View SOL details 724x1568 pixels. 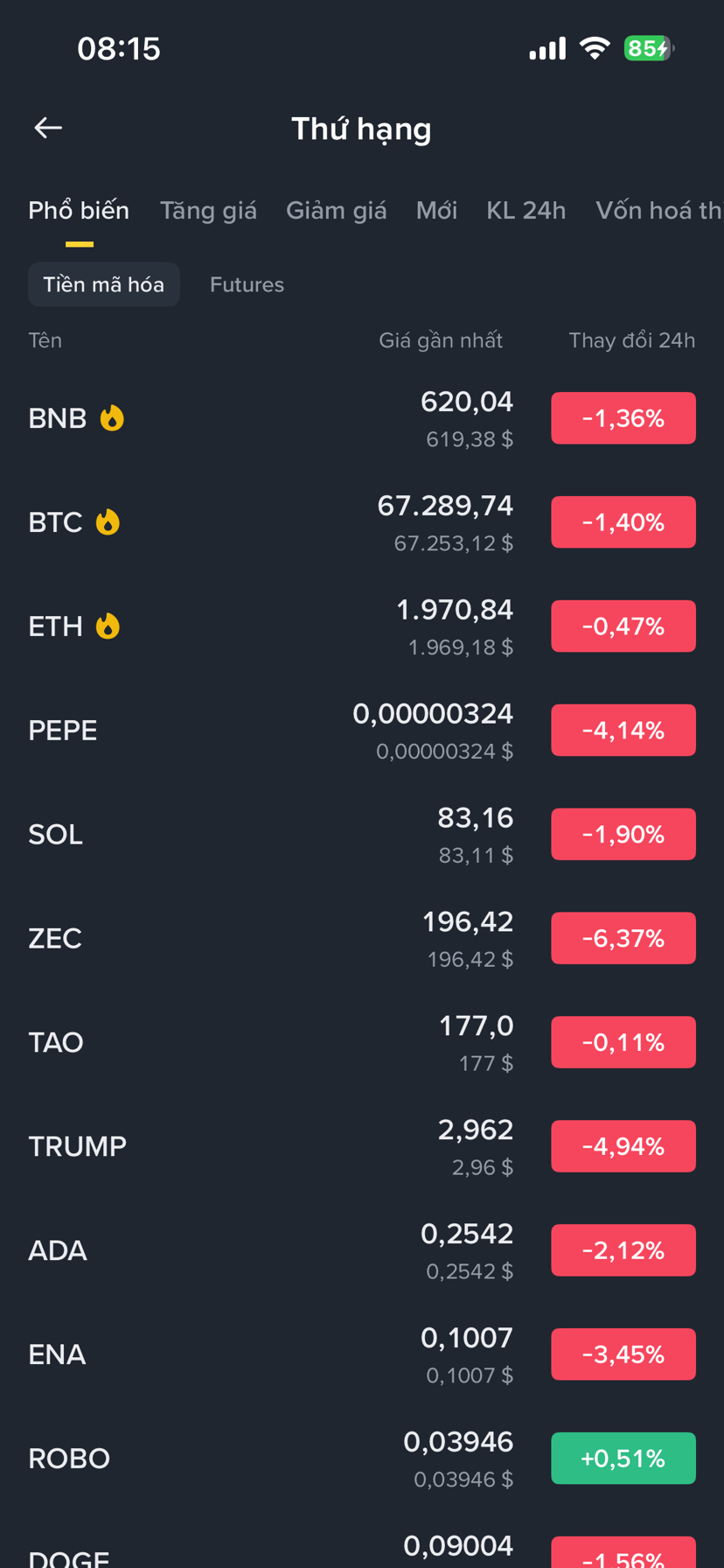56,835
